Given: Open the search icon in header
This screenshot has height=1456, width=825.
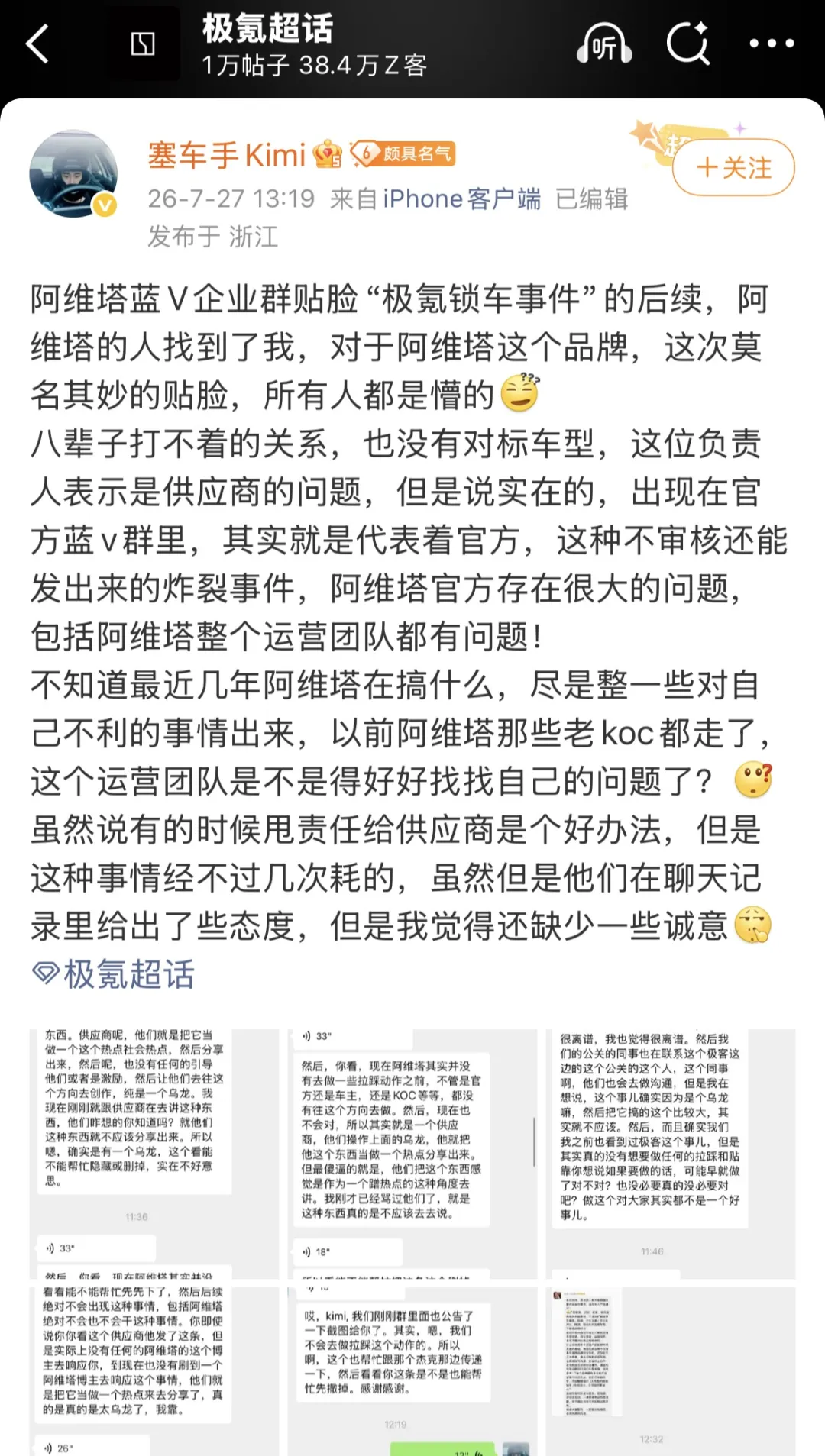Looking at the screenshot, I should point(687,44).
